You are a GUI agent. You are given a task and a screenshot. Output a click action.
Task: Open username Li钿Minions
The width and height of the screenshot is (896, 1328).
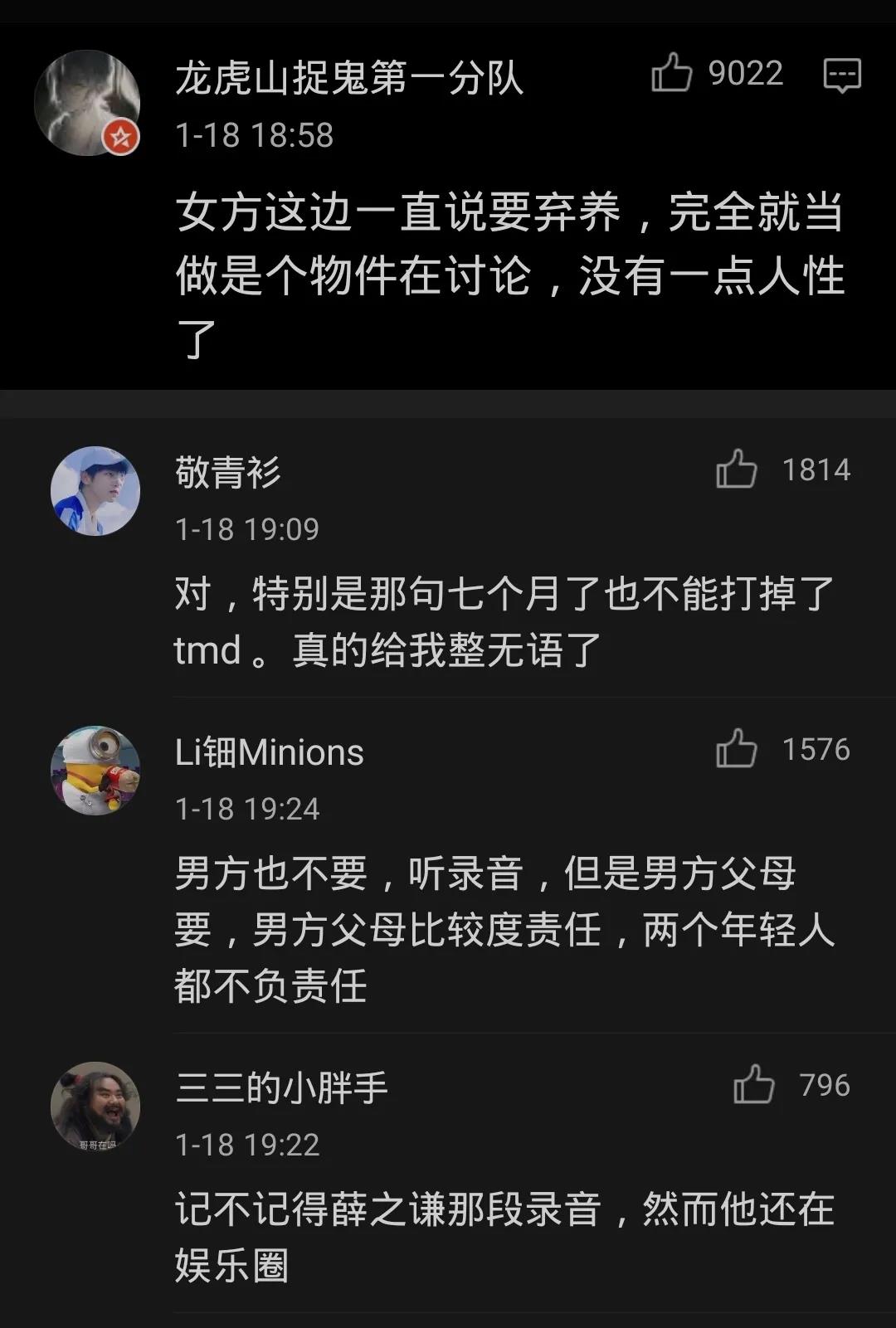pyautogui.click(x=270, y=752)
